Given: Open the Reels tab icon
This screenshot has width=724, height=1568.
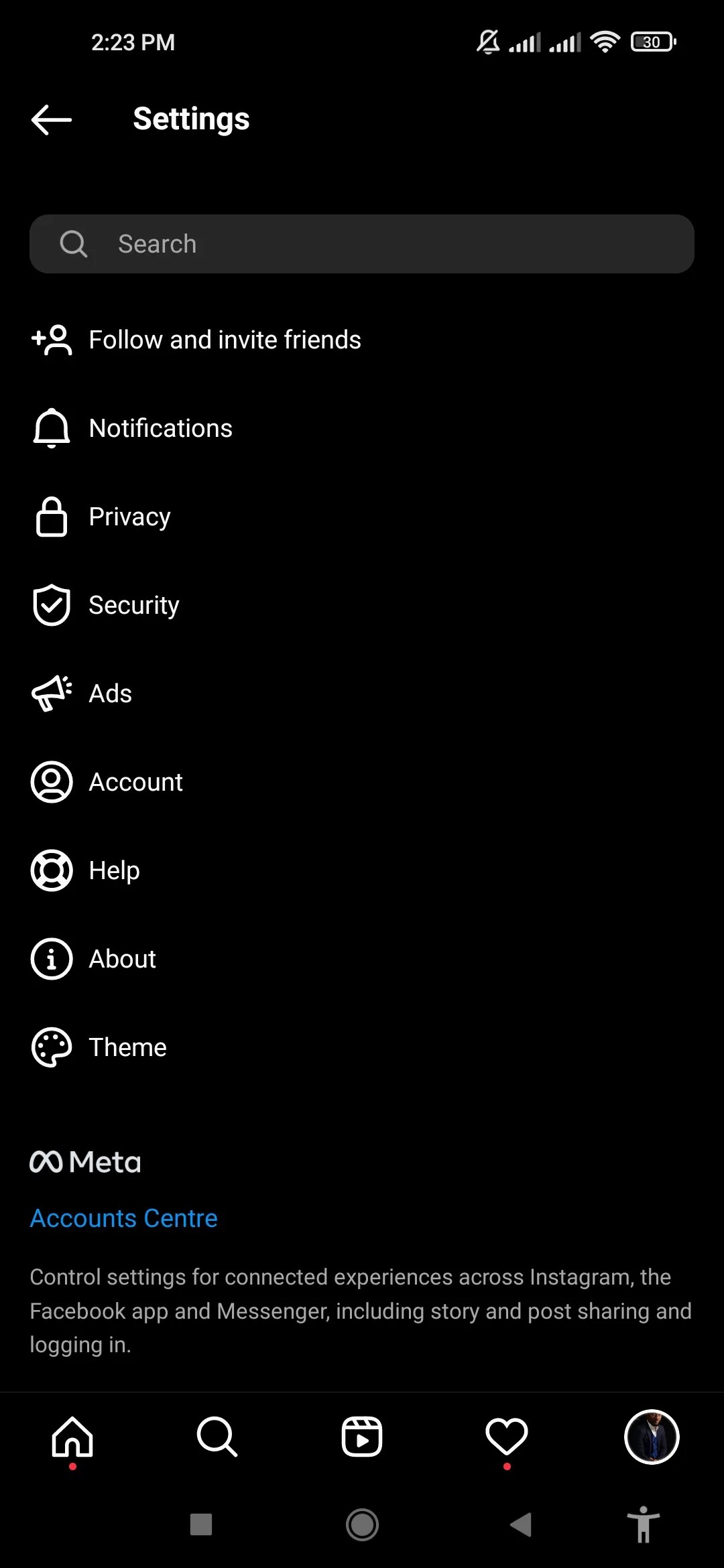Looking at the screenshot, I should coord(362,1437).
